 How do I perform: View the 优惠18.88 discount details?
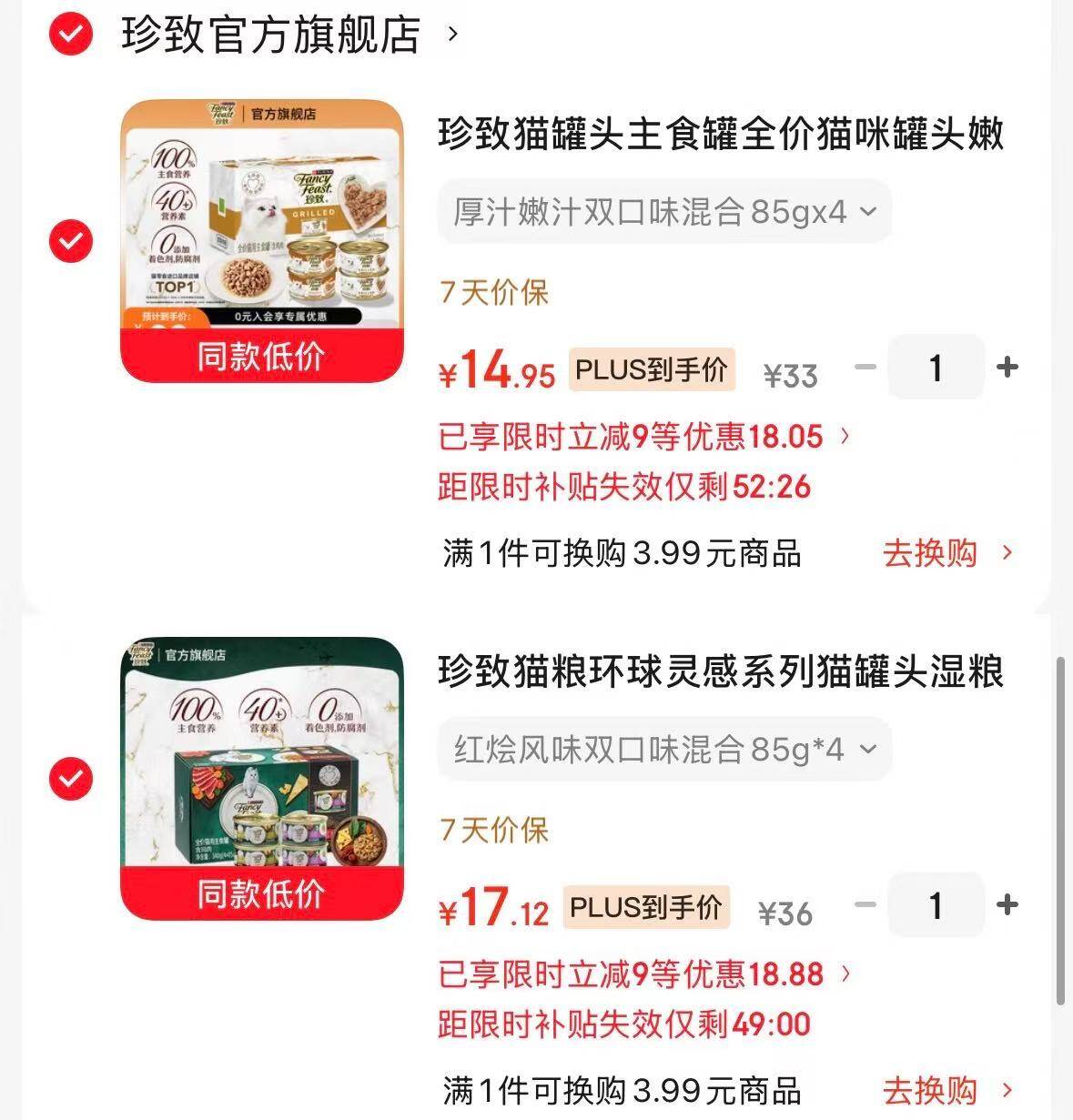coord(644,974)
